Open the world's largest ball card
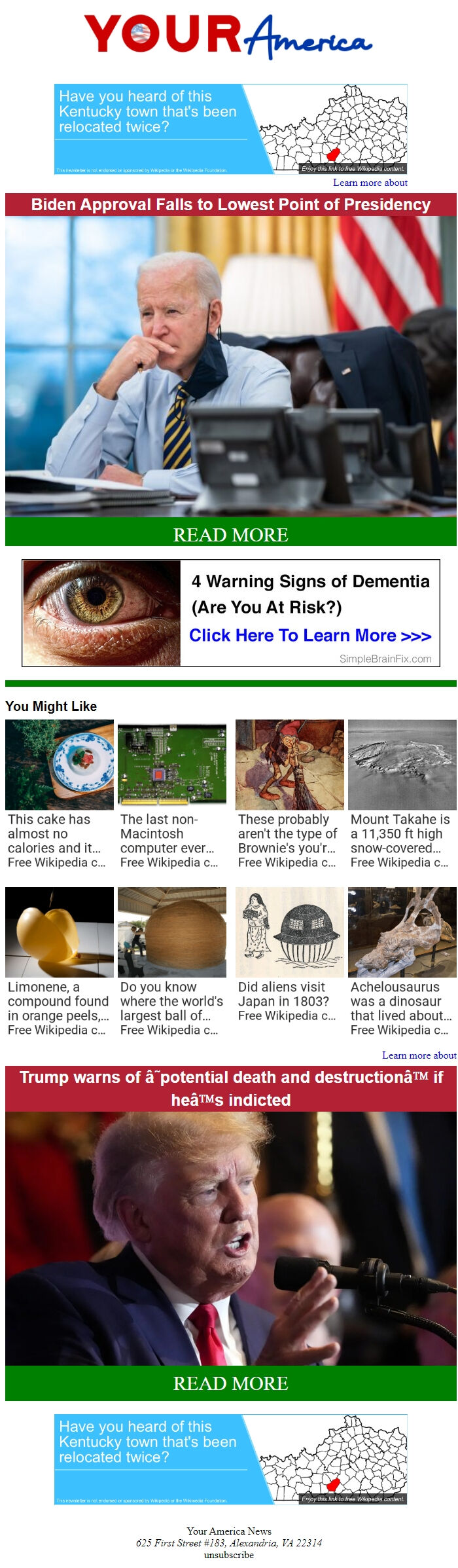This screenshot has width=458, height=1568. click(171, 962)
